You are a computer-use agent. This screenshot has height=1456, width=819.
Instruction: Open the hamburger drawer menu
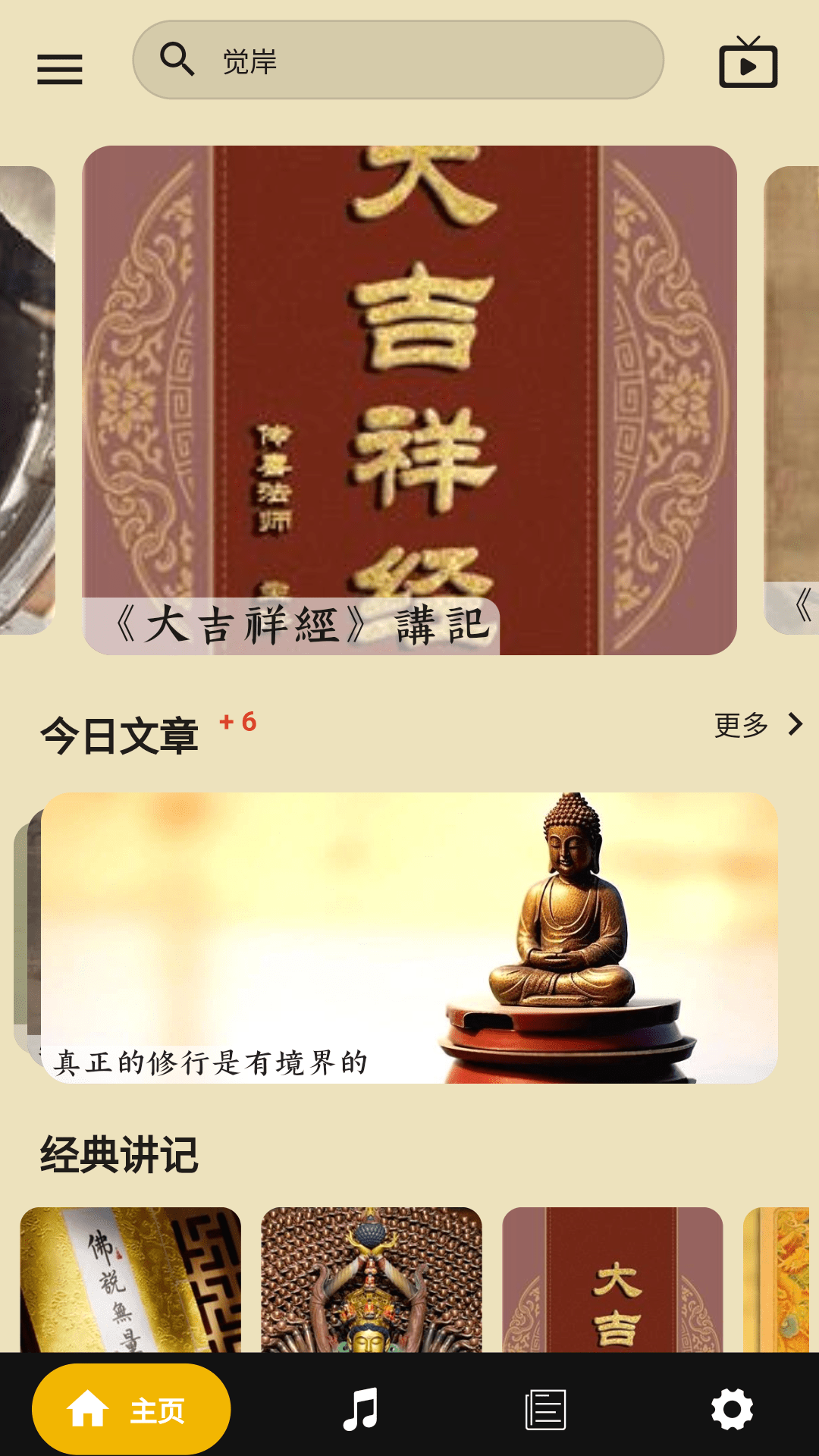[60, 69]
